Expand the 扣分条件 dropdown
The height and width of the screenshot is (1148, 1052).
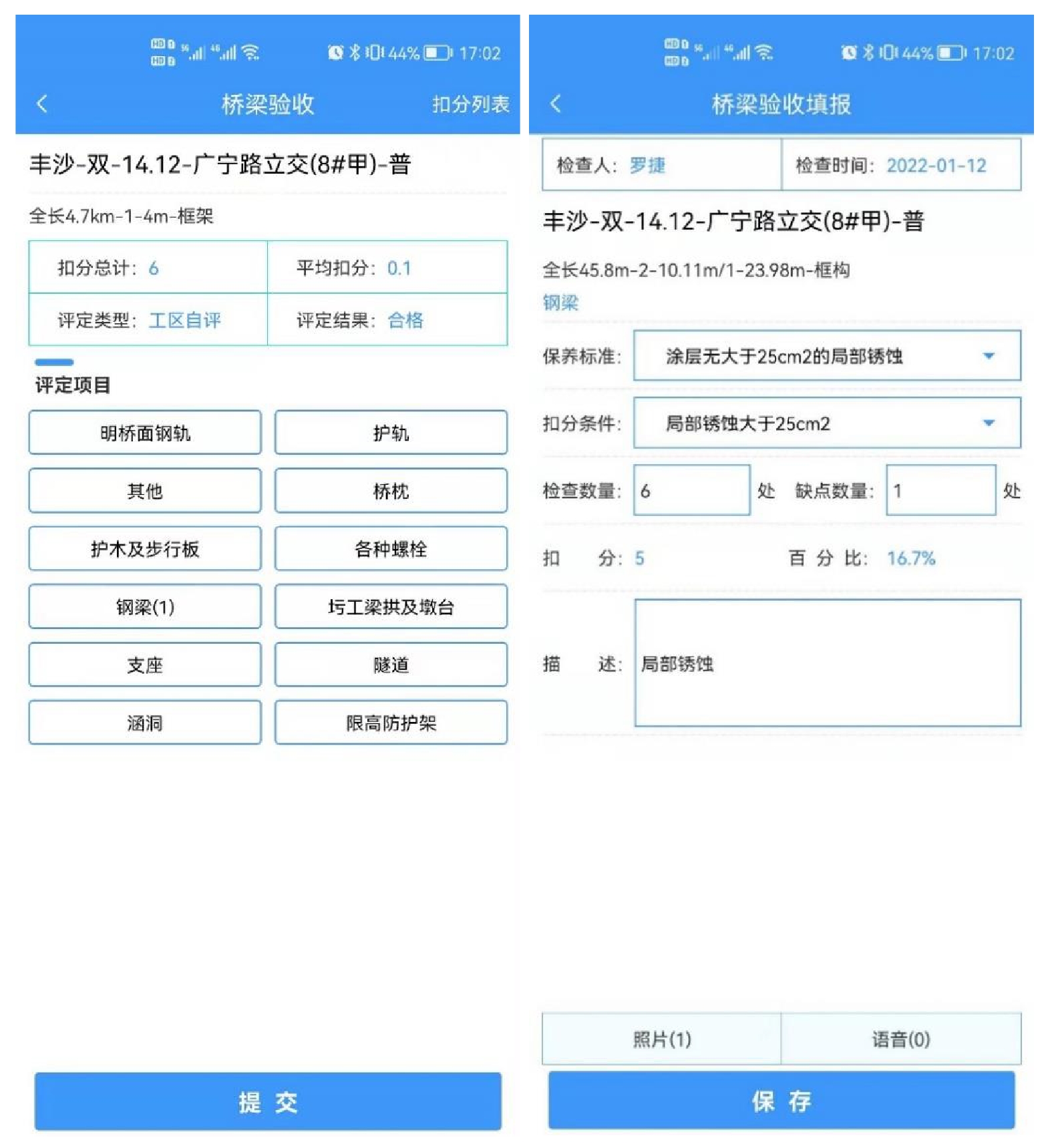click(x=827, y=423)
